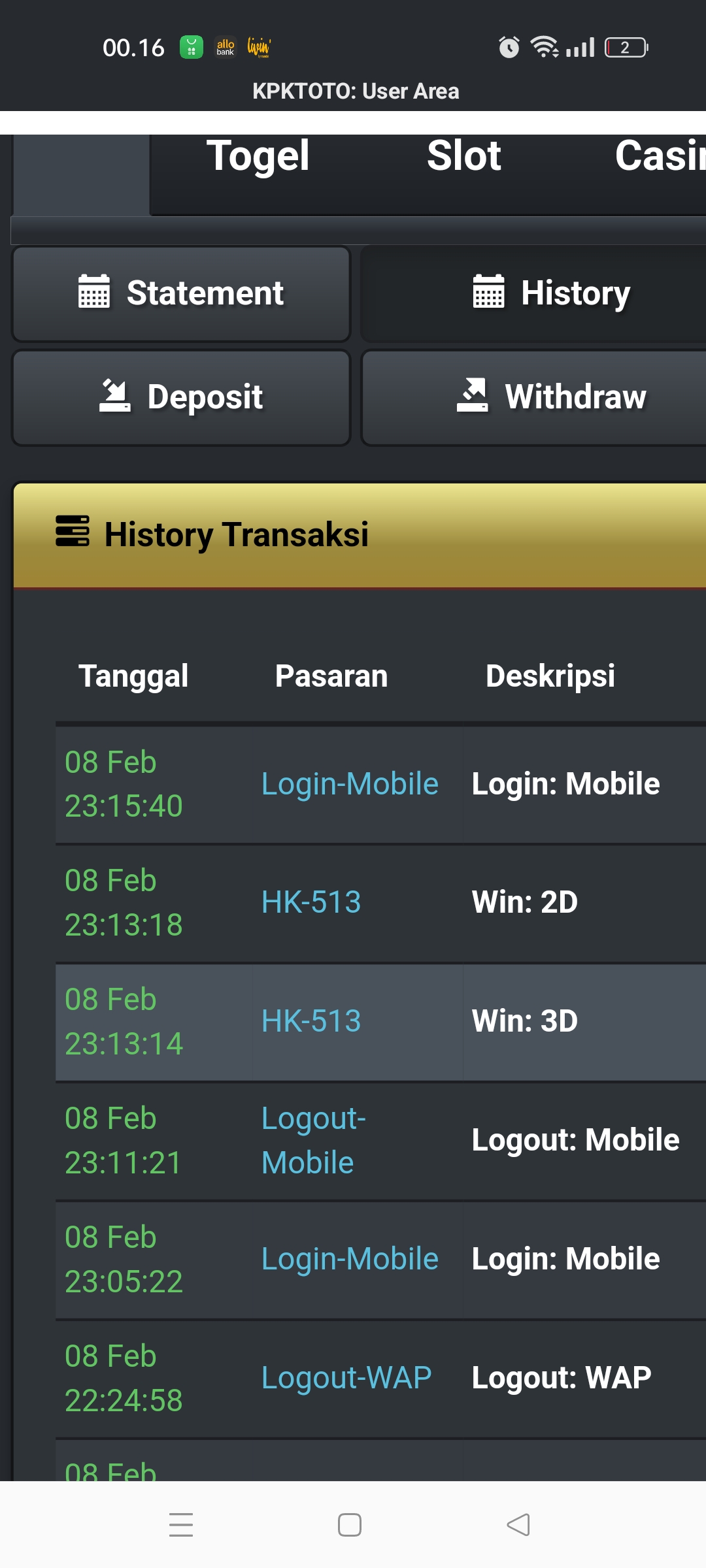The height and width of the screenshot is (1568, 706).
Task: Switch to the Togel tab
Action: [x=258, y=157]
